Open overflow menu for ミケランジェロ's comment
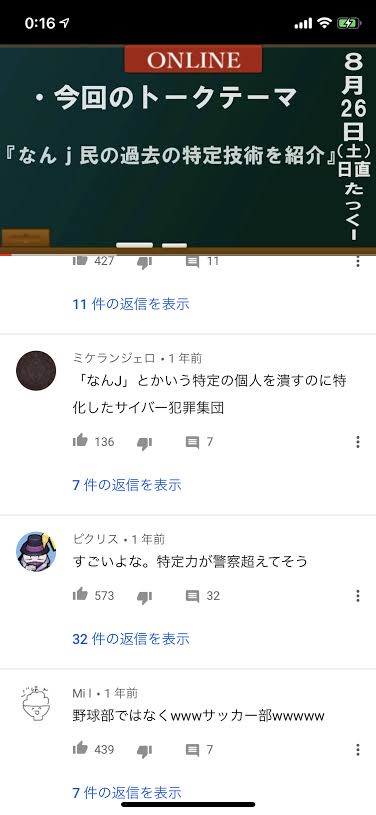The image size is (376, 815). (x=358, y=442)
